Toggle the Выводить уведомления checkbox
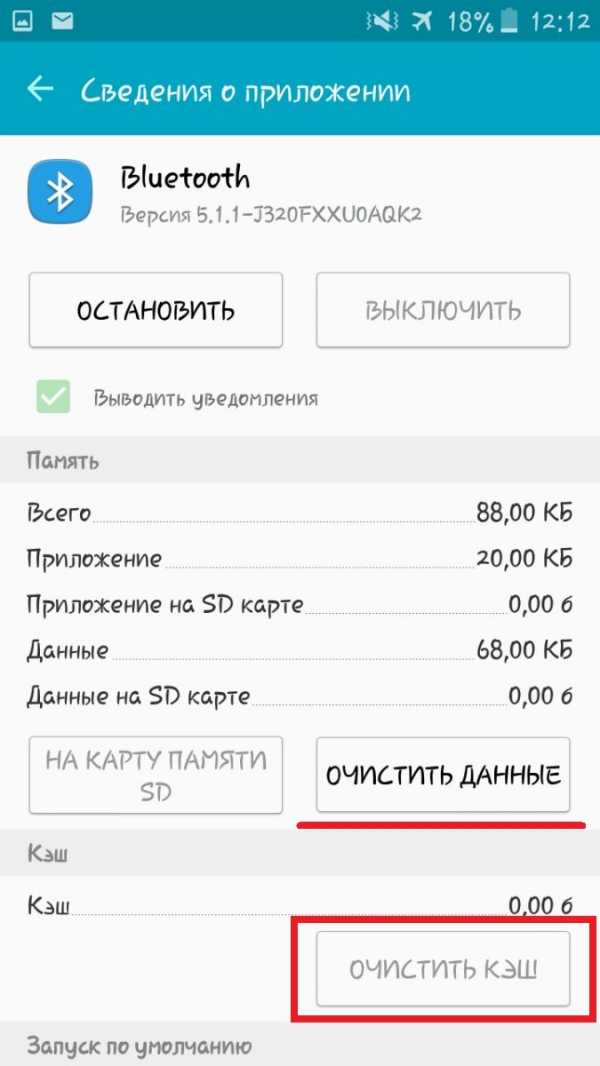The image size is (600, 1066). pos(54,397)
